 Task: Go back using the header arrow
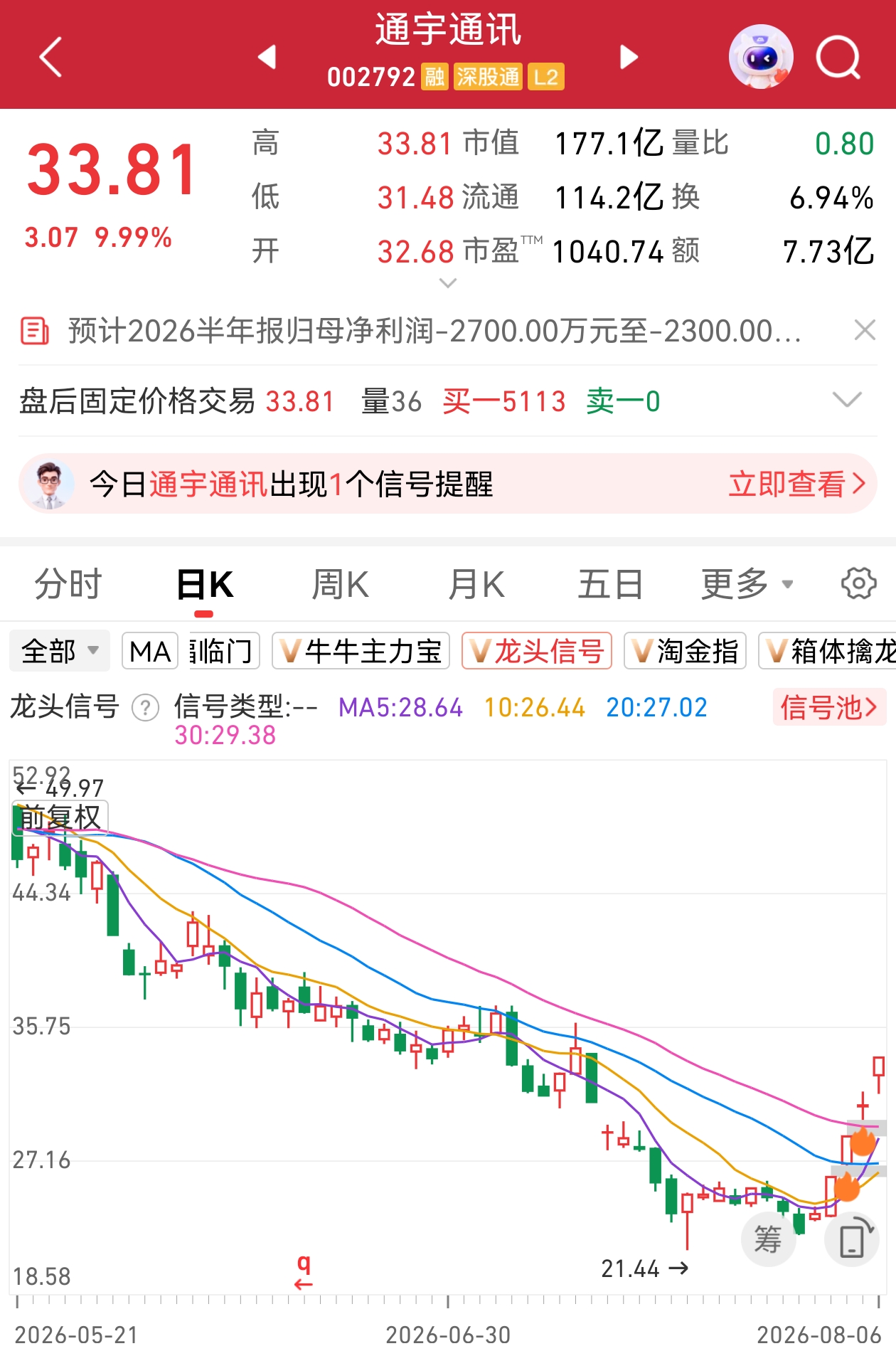click(x=50, y=57)
